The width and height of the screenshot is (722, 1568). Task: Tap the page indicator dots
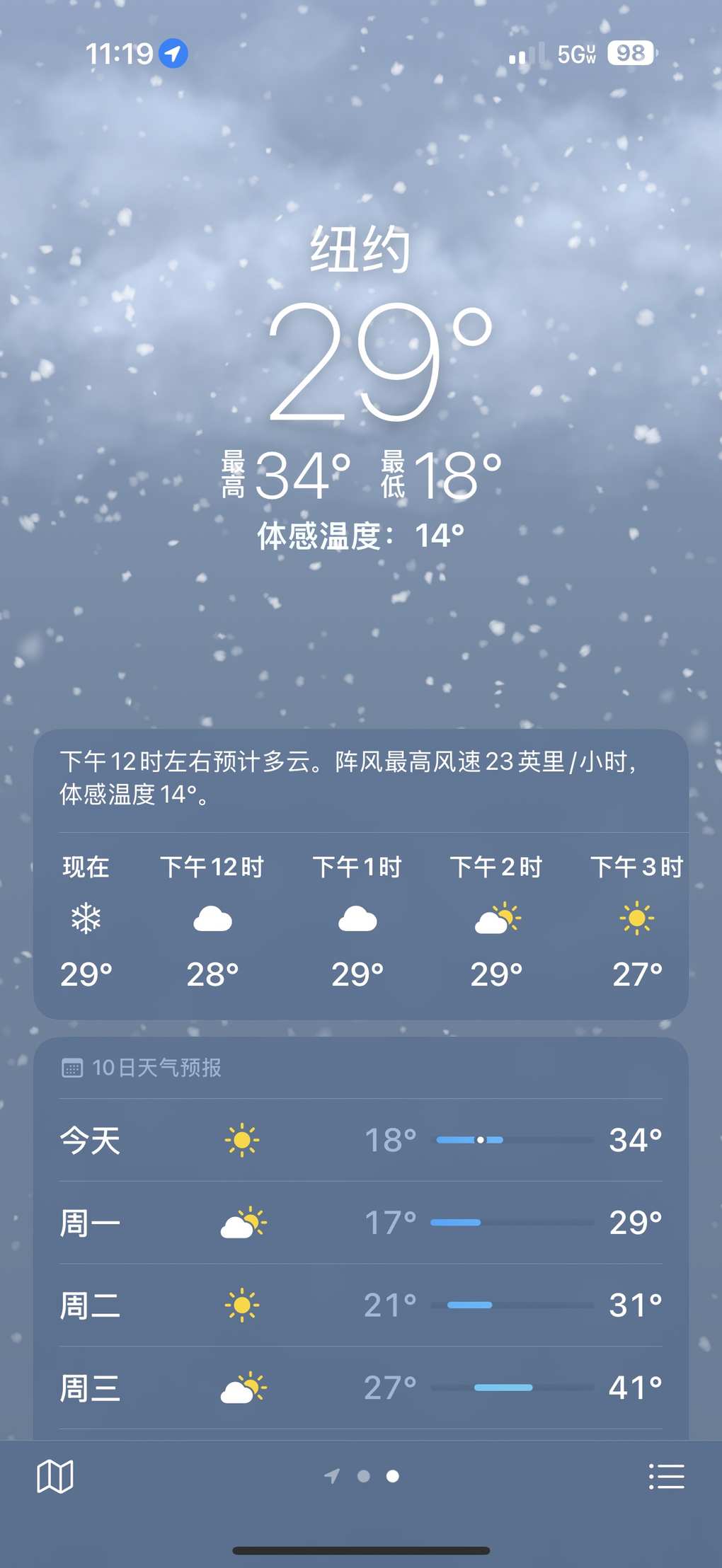(x=363, y=1476)
